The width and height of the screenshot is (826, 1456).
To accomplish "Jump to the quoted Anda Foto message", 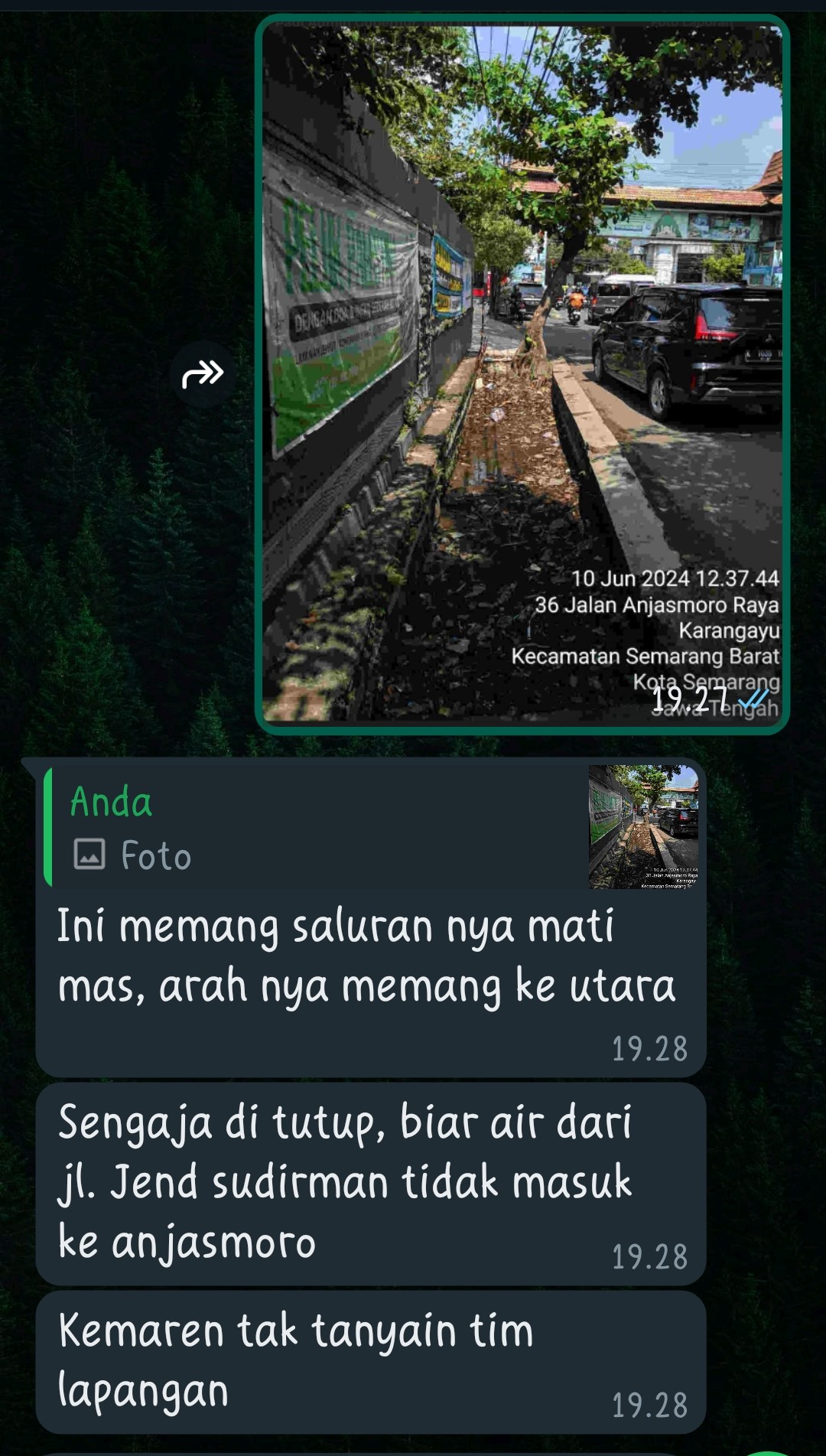I will pyautogui.click(x=372, y=827).
